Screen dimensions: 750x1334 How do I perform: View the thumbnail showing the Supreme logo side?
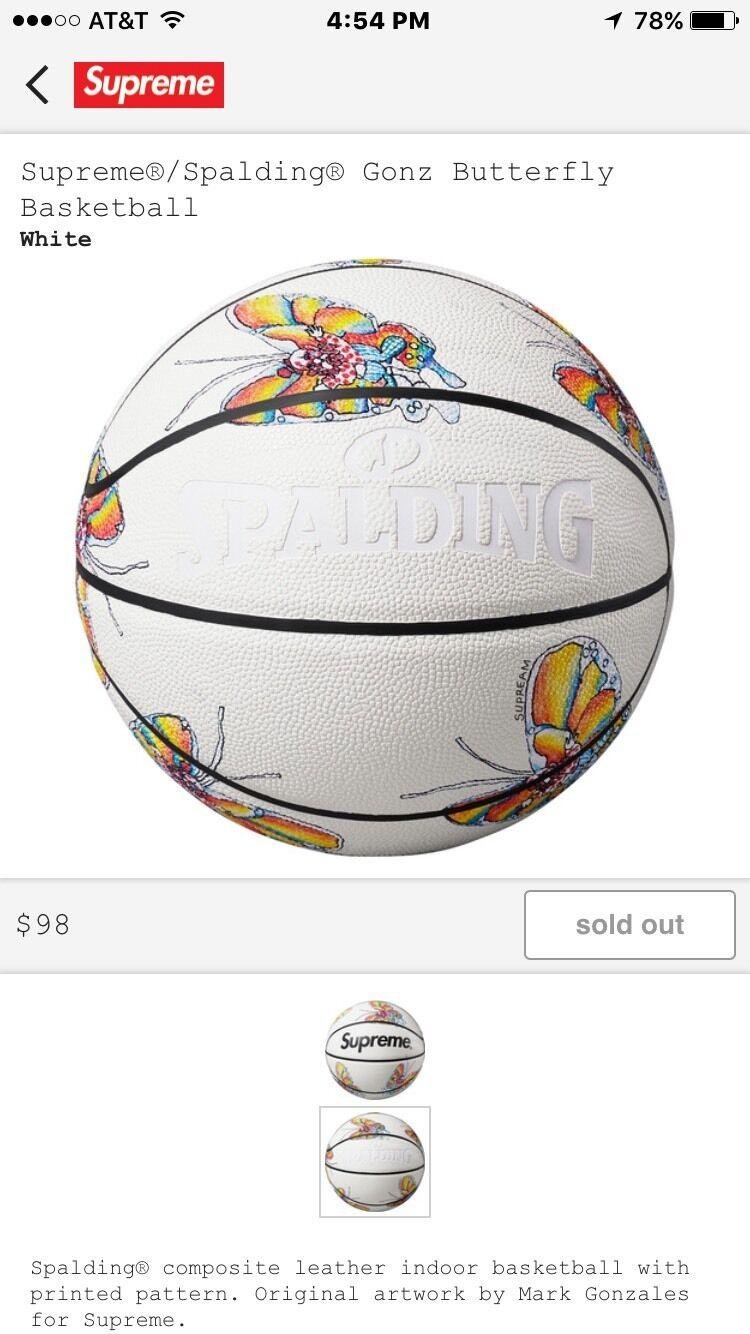(375, 1049)
